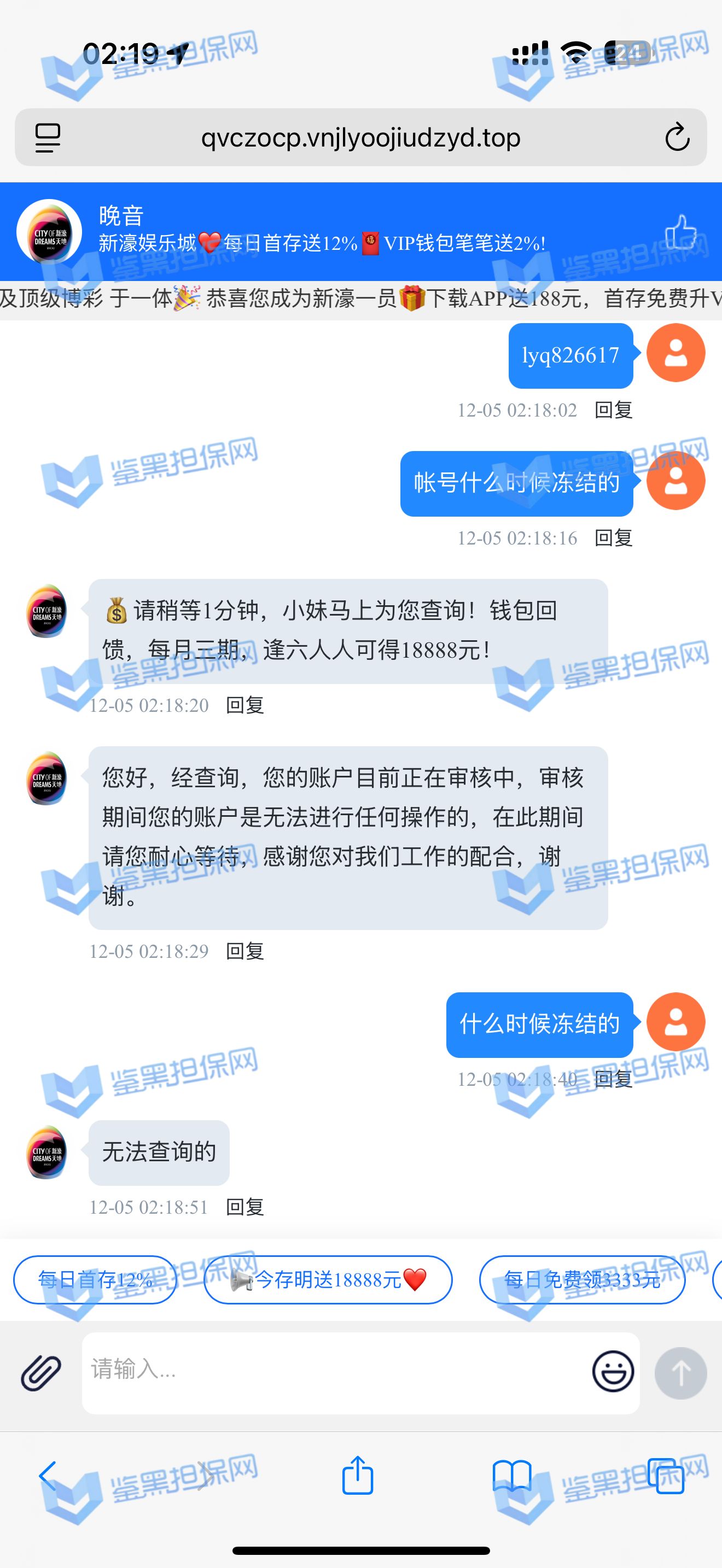This screenshot has height=1568, width=722.
Task: Reload the page in the address bar
Action: [677, 138]
